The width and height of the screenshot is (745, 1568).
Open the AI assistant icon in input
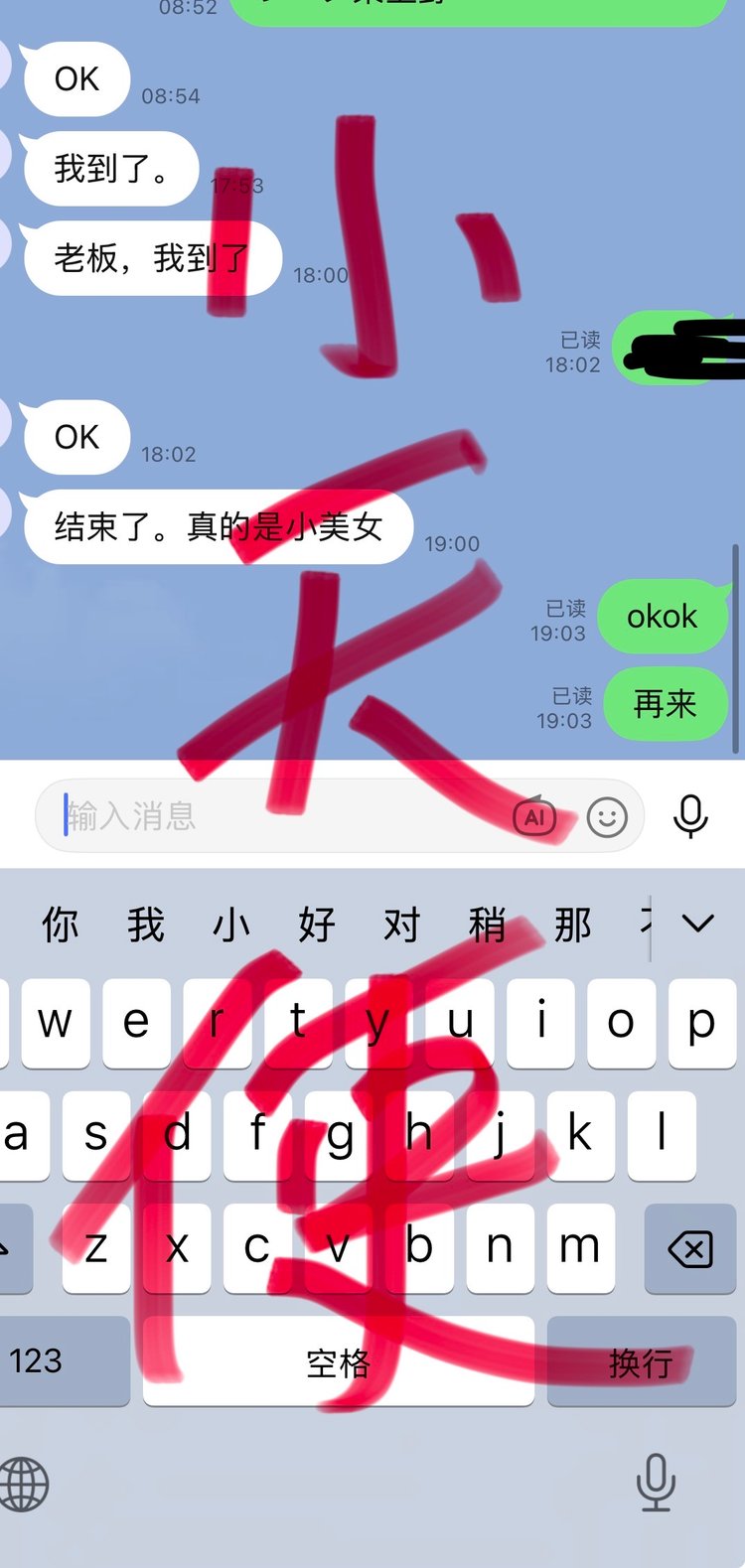(534, 817)
